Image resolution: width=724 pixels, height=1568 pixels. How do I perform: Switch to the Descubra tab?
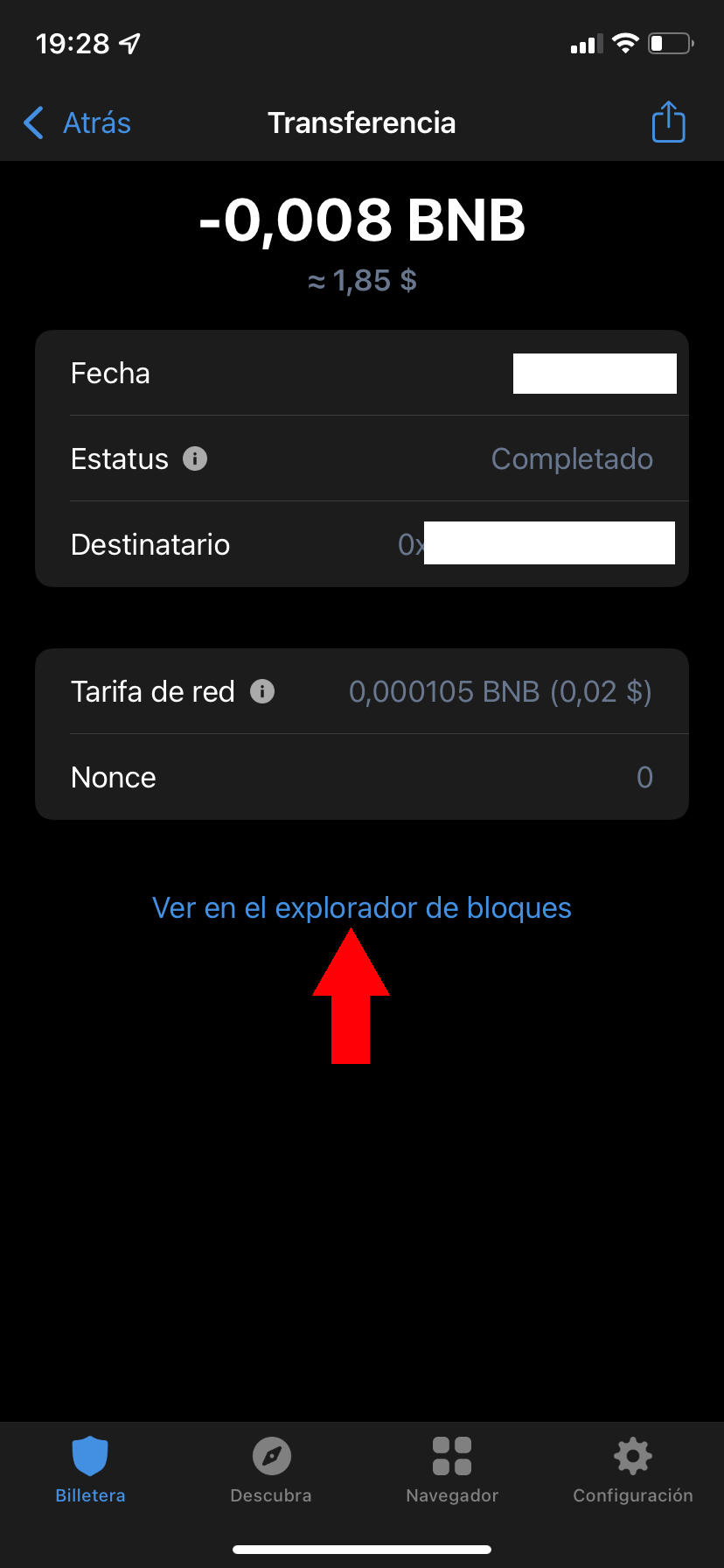click(271, 1470)
